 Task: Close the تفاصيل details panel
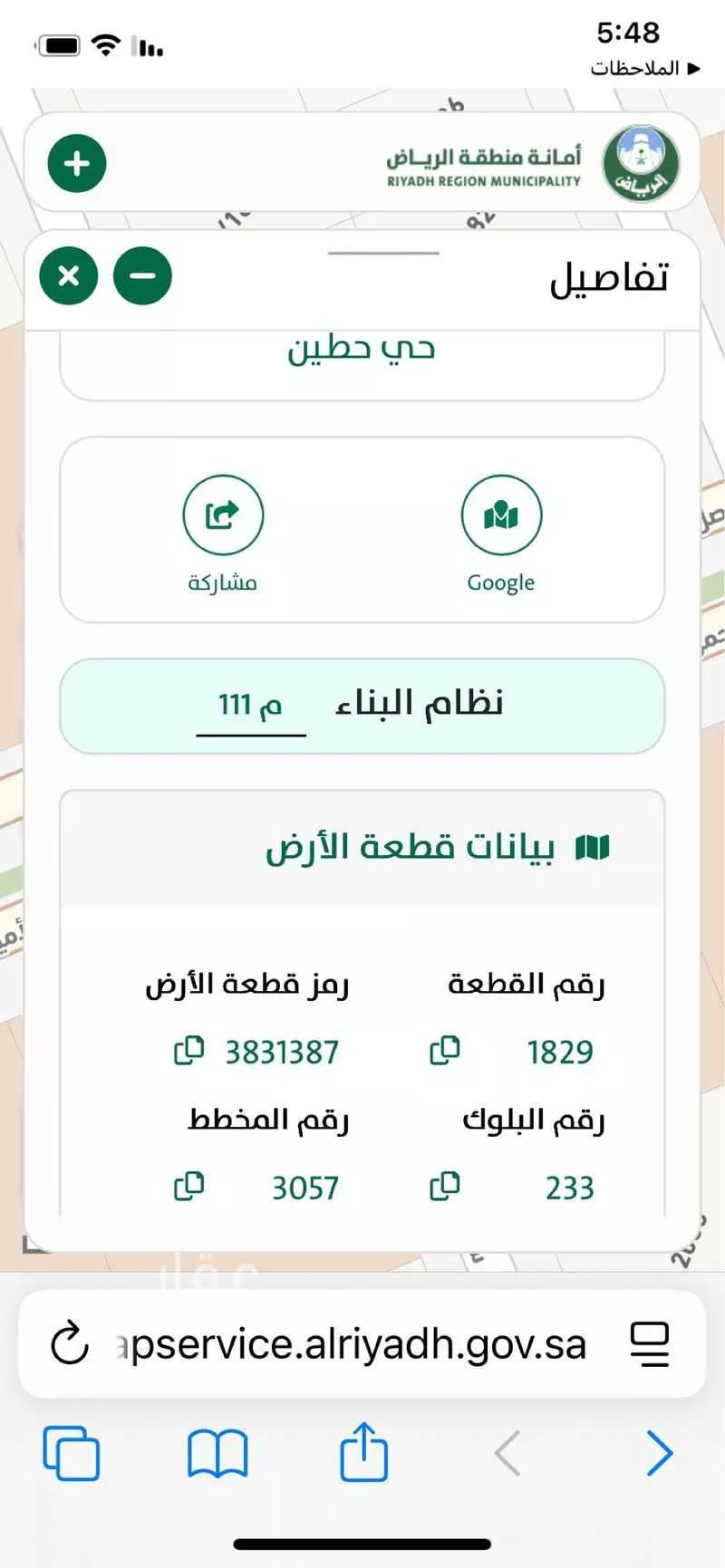(67, 276)
